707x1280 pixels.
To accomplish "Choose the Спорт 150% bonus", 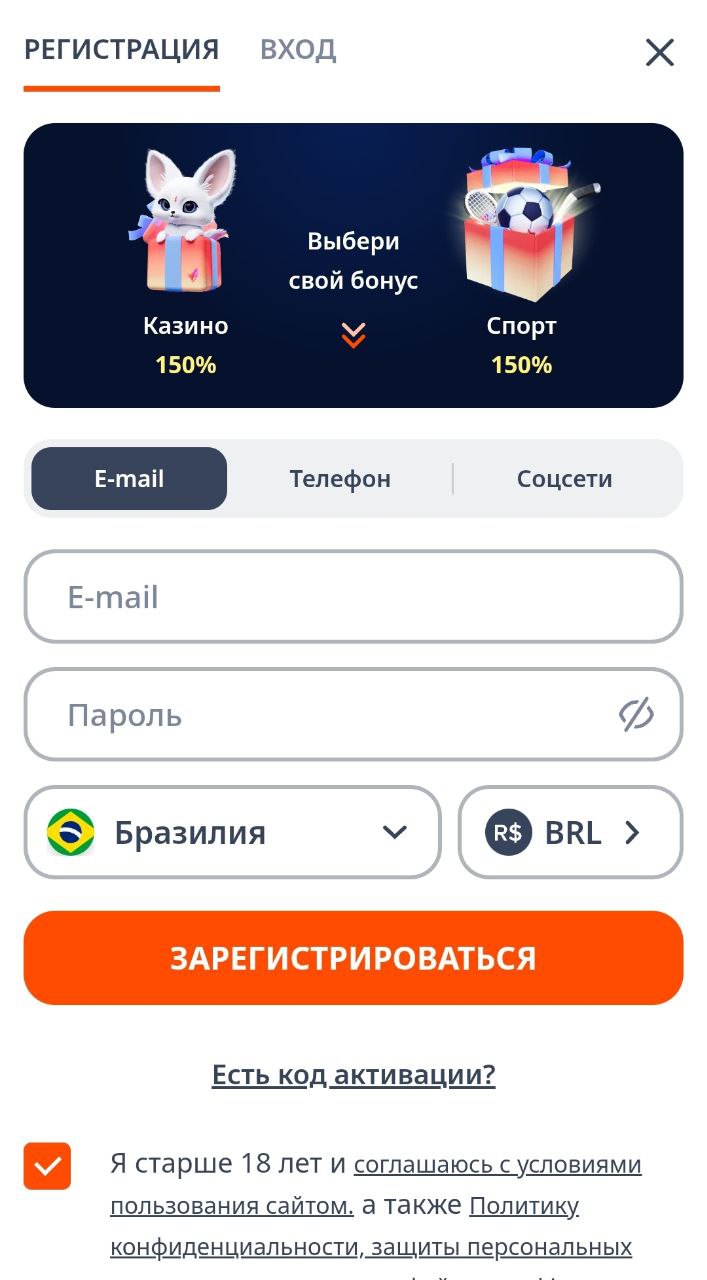I will point(522,264).
